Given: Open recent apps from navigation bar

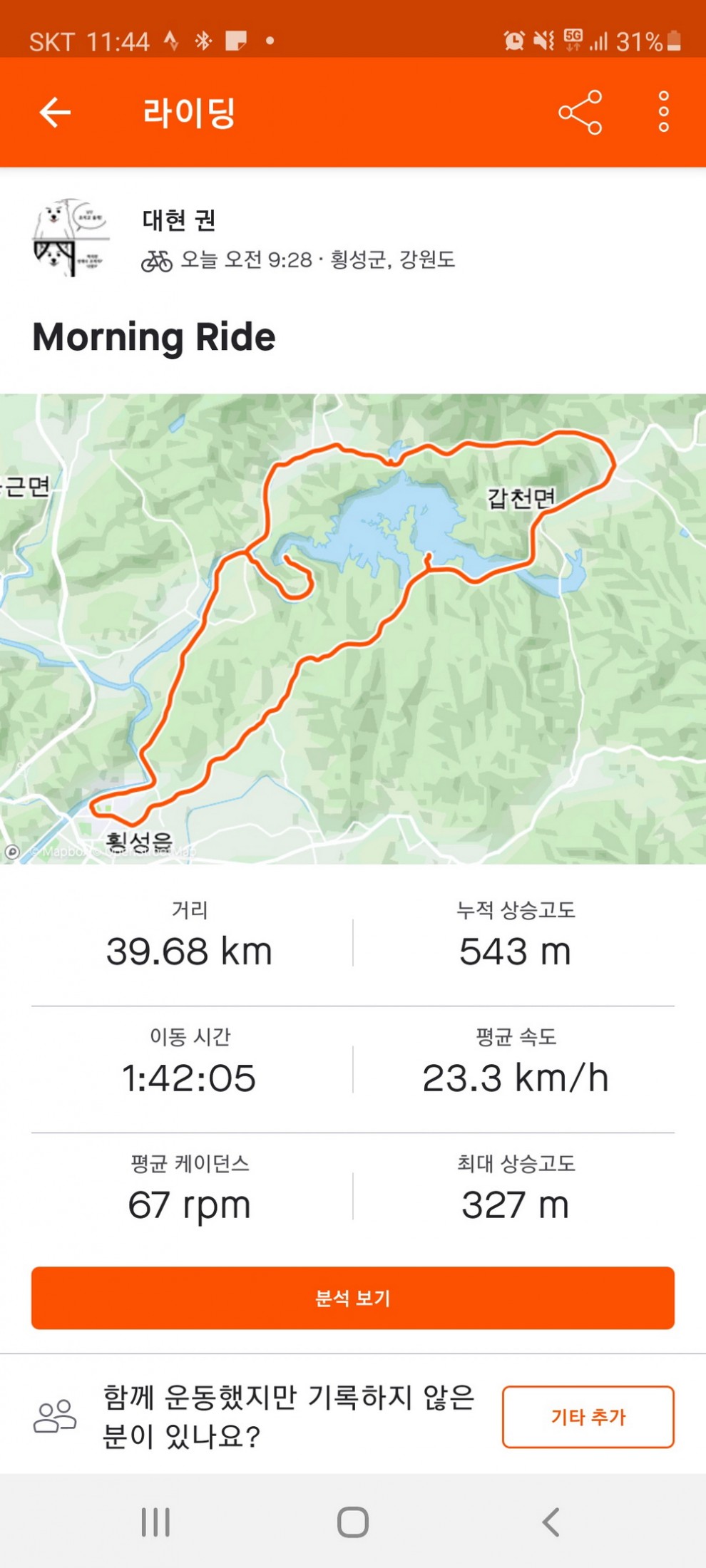Looking at the screenshot, I should (155, 1522).
